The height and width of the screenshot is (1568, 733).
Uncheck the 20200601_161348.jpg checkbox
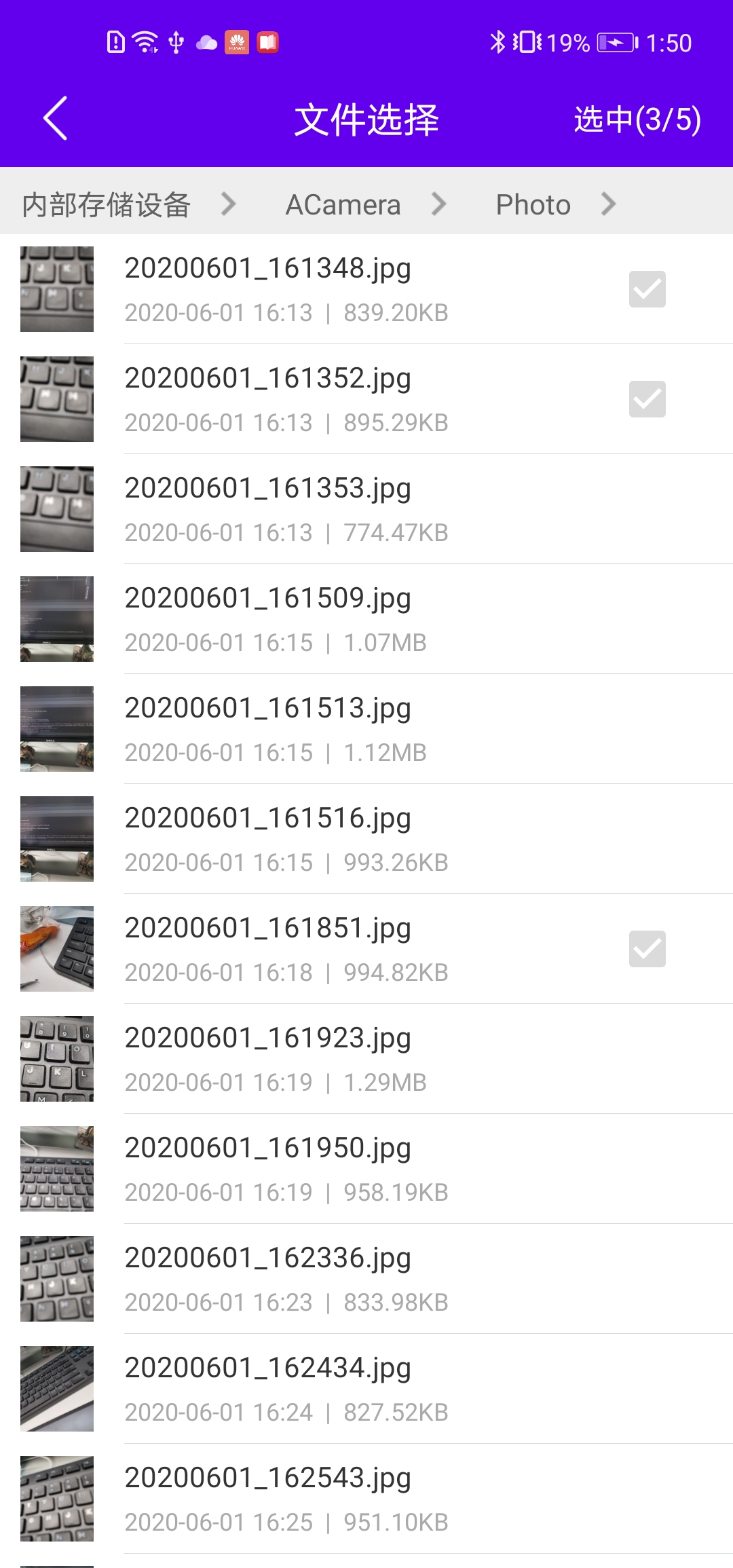point(647,289)
